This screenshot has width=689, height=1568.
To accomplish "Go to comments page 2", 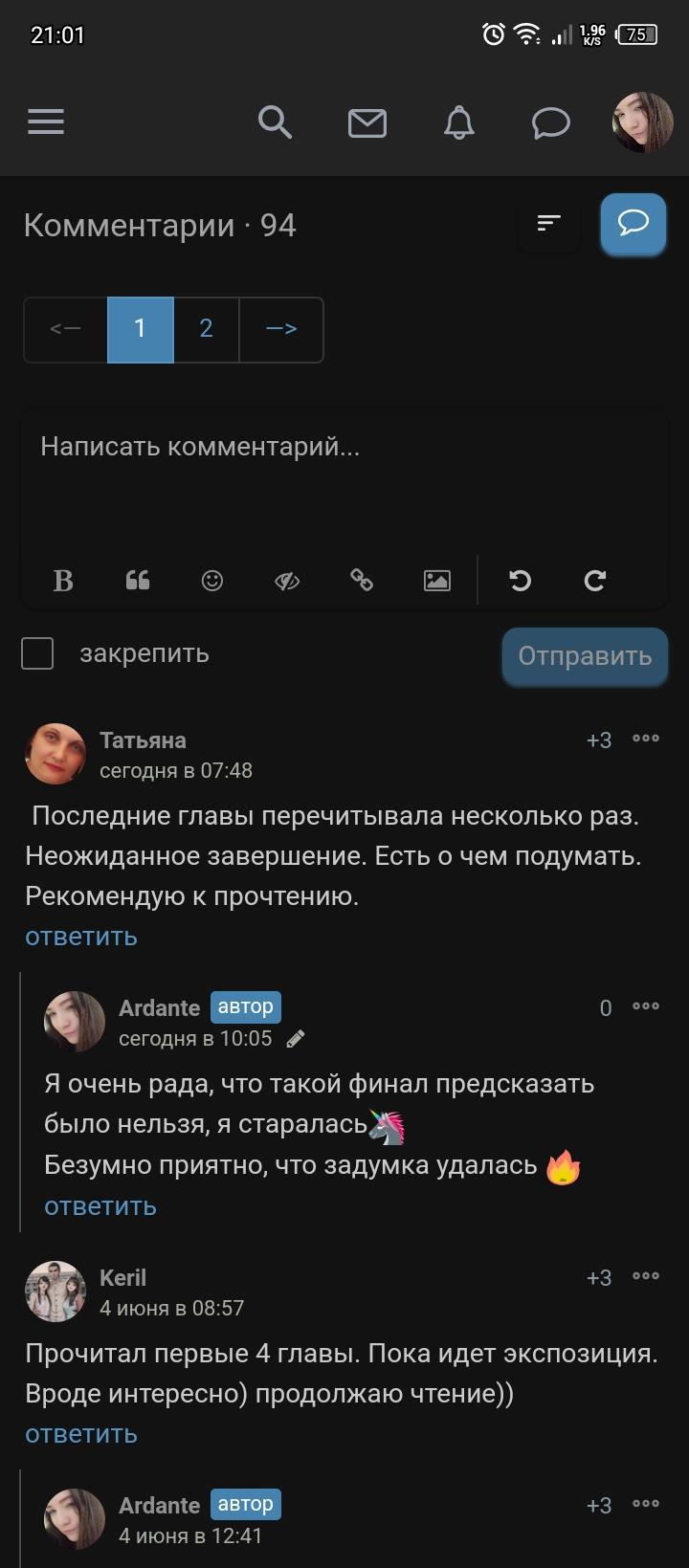I will (206, 329).
